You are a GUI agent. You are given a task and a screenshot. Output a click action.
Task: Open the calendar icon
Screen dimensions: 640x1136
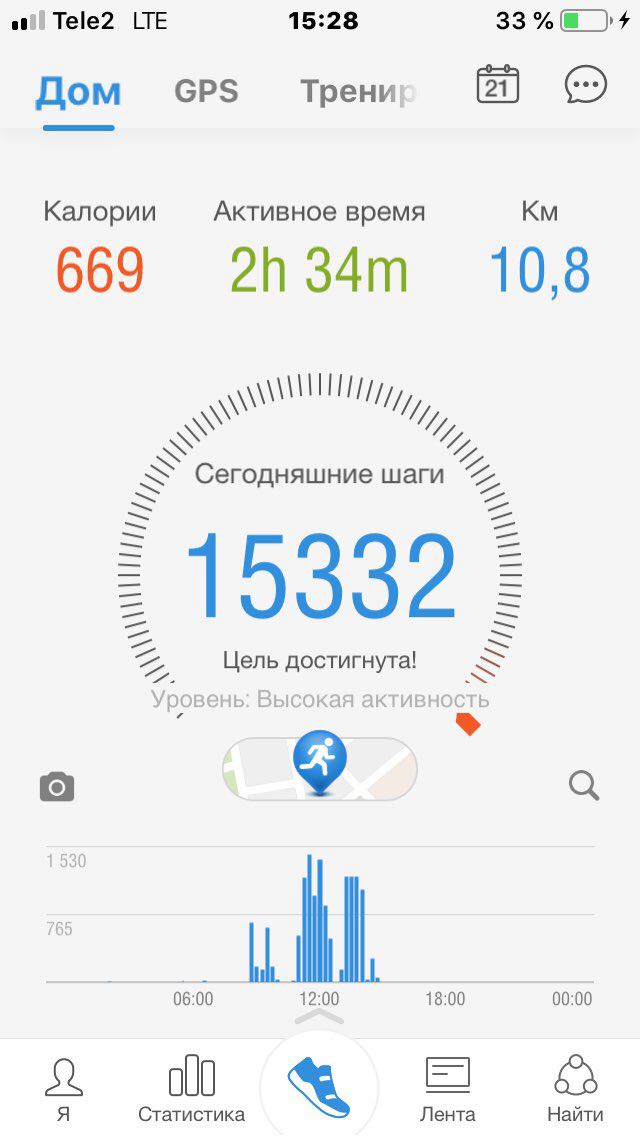[497, 86]
